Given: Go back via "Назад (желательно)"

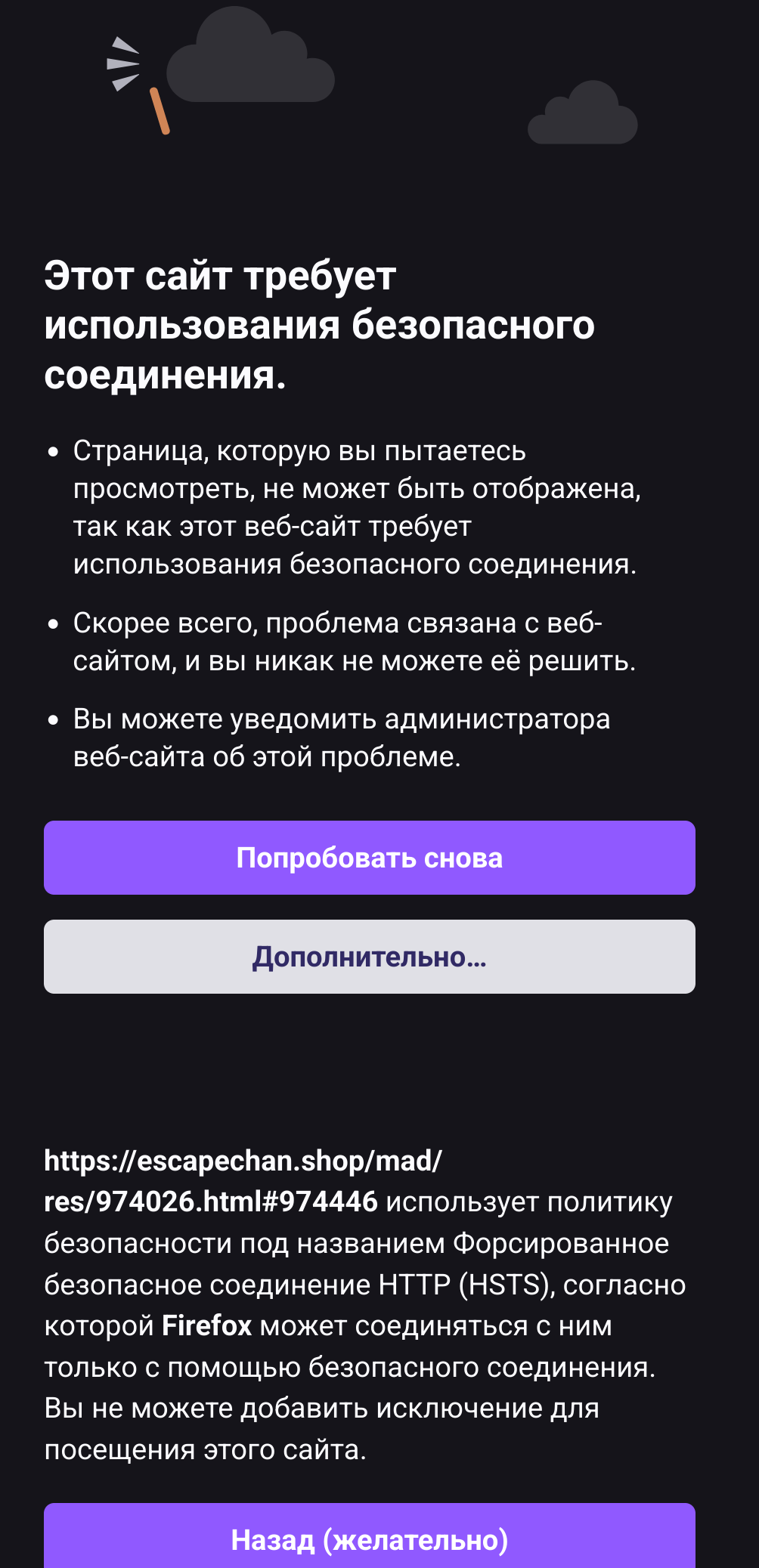Looking at the screenshot, I should [x=369, y=1539].
